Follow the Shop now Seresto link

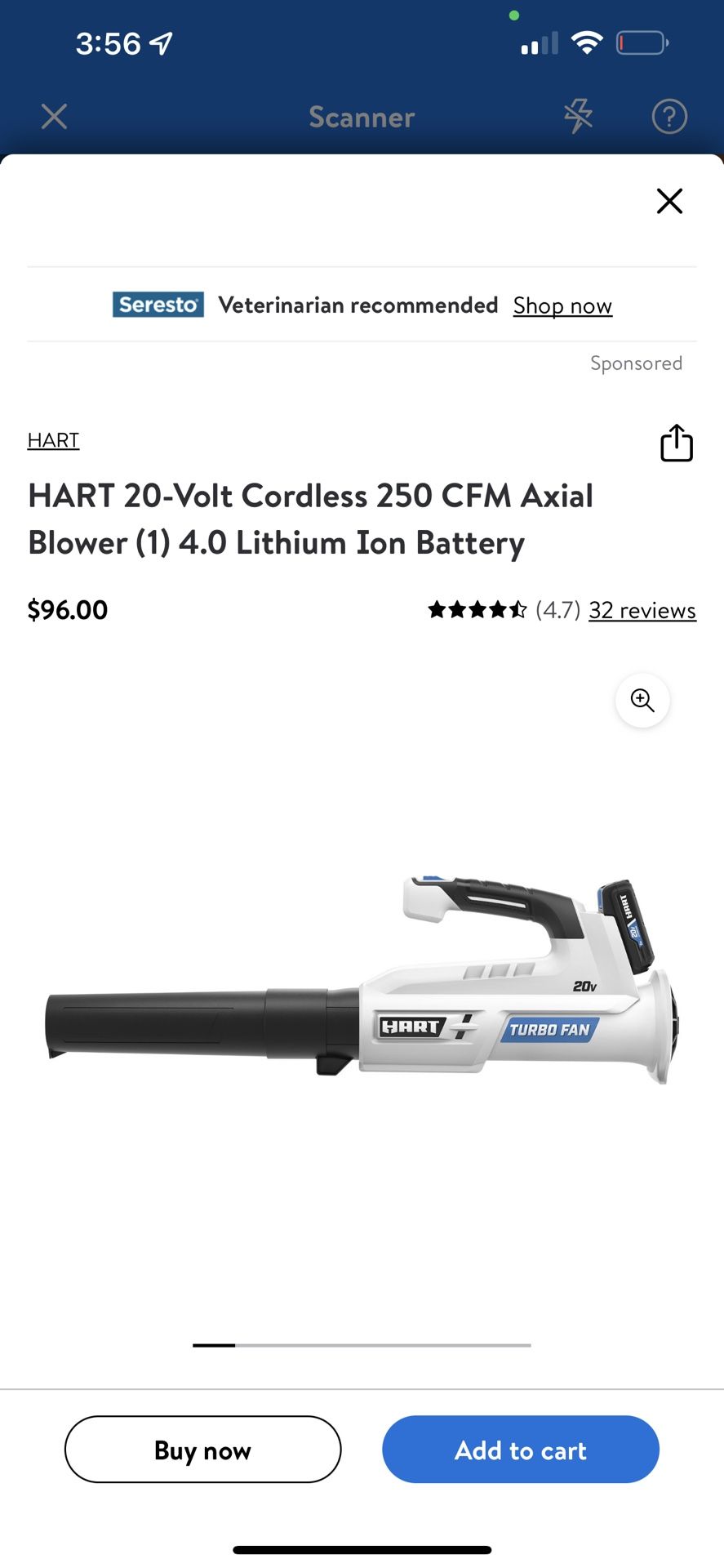coord(562,305)
